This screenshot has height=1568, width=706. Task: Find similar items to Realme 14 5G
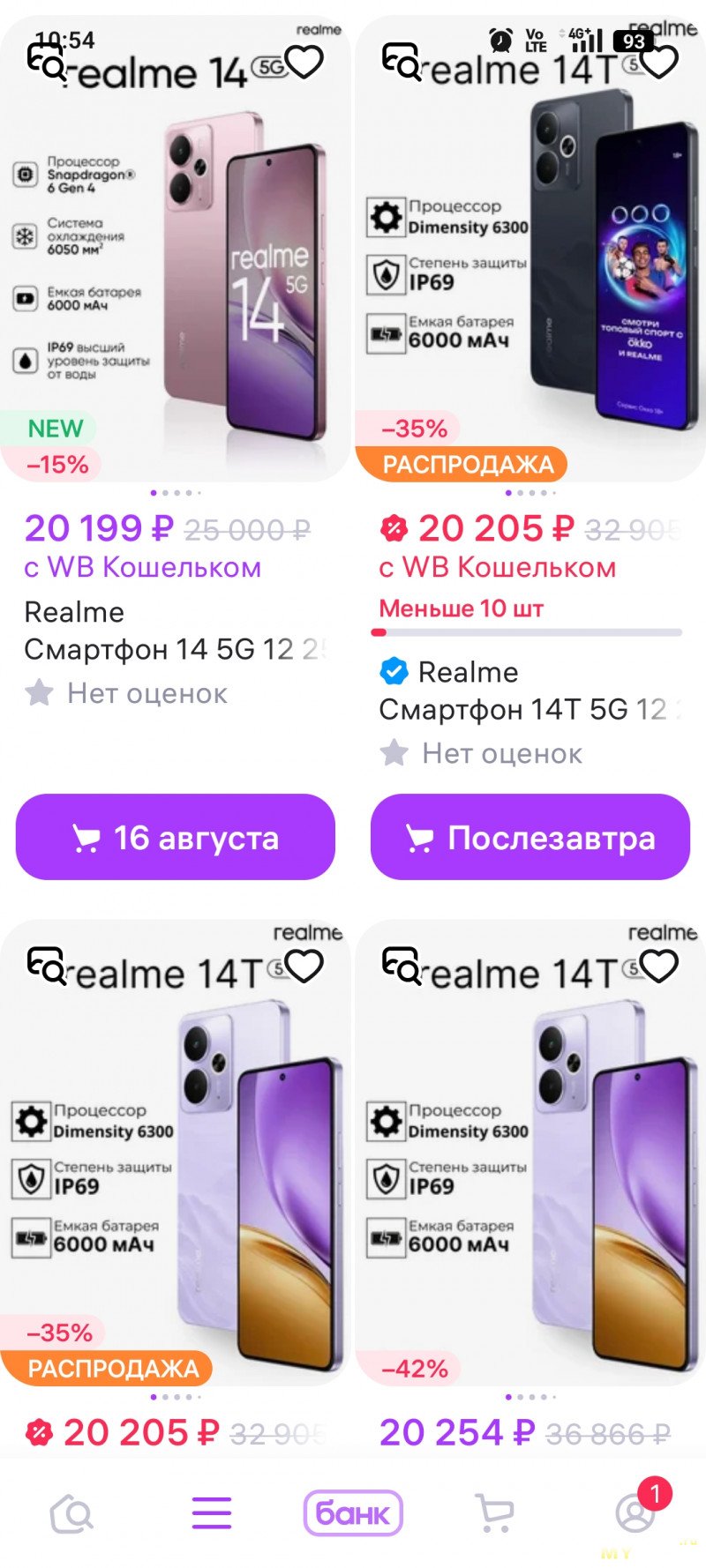click(x=47, y=62)
